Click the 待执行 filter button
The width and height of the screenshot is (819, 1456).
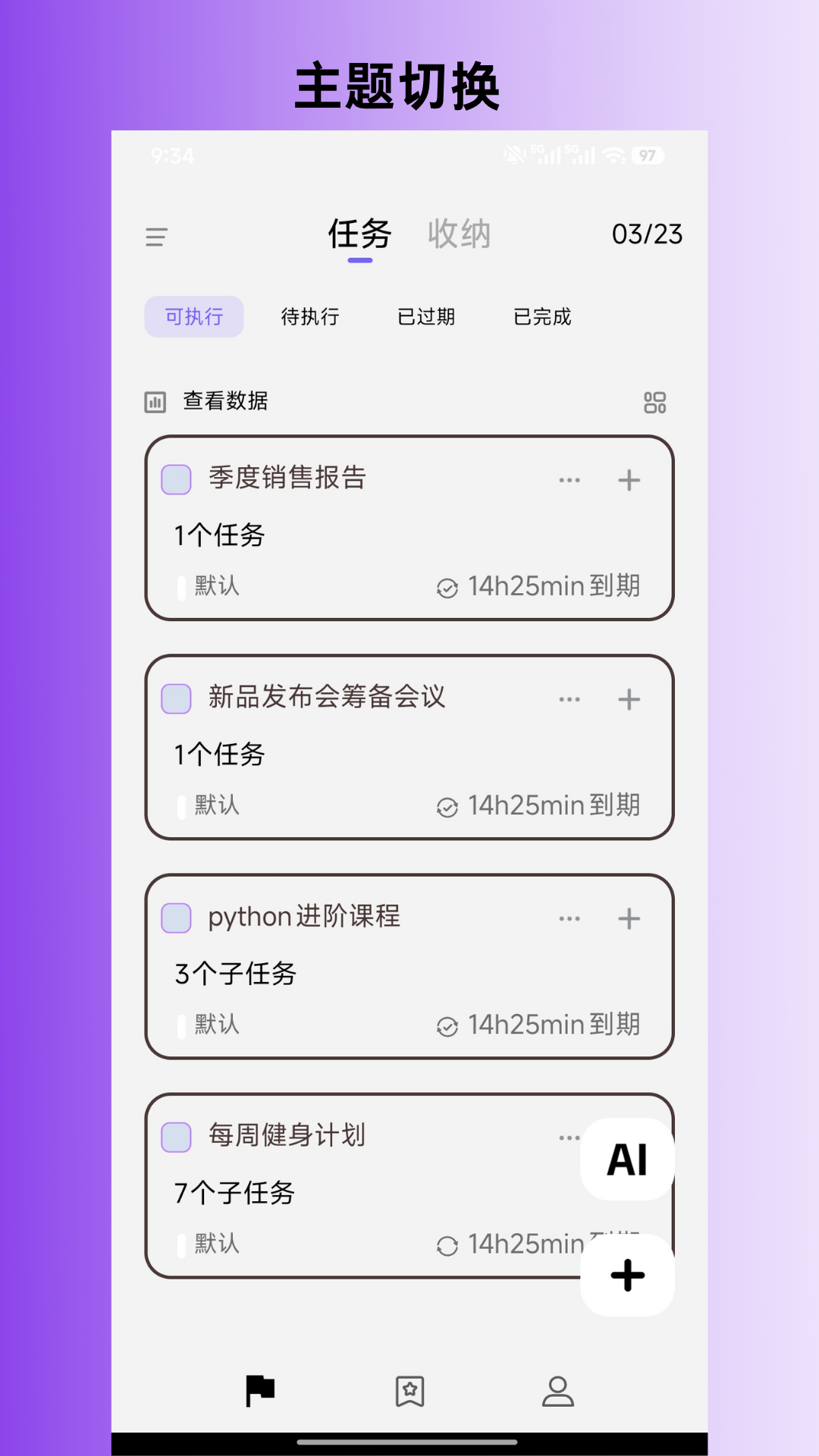[x=308, y=317]
